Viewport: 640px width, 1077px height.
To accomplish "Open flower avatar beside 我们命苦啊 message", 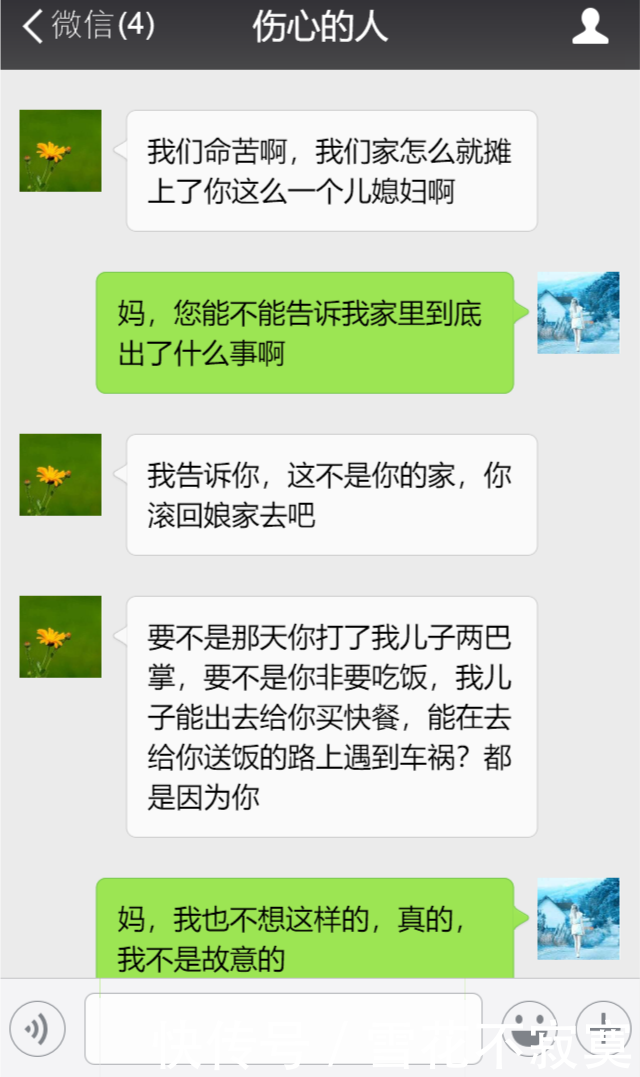I will [x=61, y=151].
